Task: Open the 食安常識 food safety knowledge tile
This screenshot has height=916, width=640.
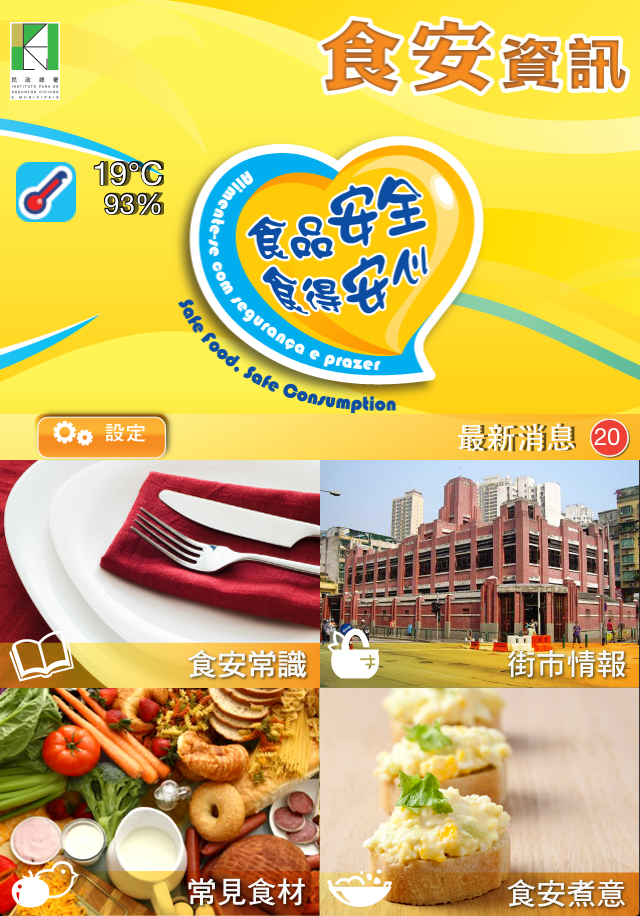Action: click(x=160, y=573)
